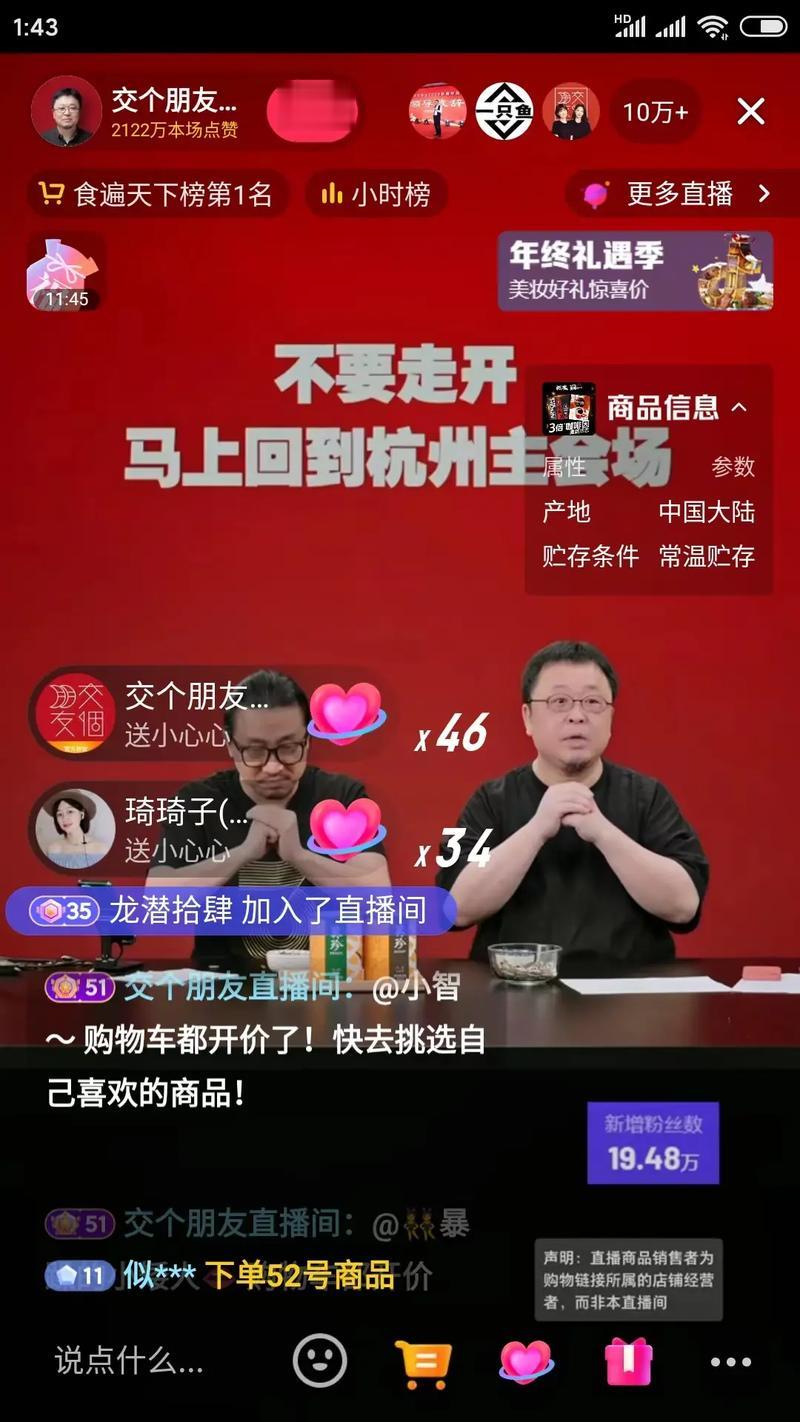Image resolution: width=800 pixels, height=1422 pixels.
Task: Open the shopping cart
Action: (x=422, y=1361)
